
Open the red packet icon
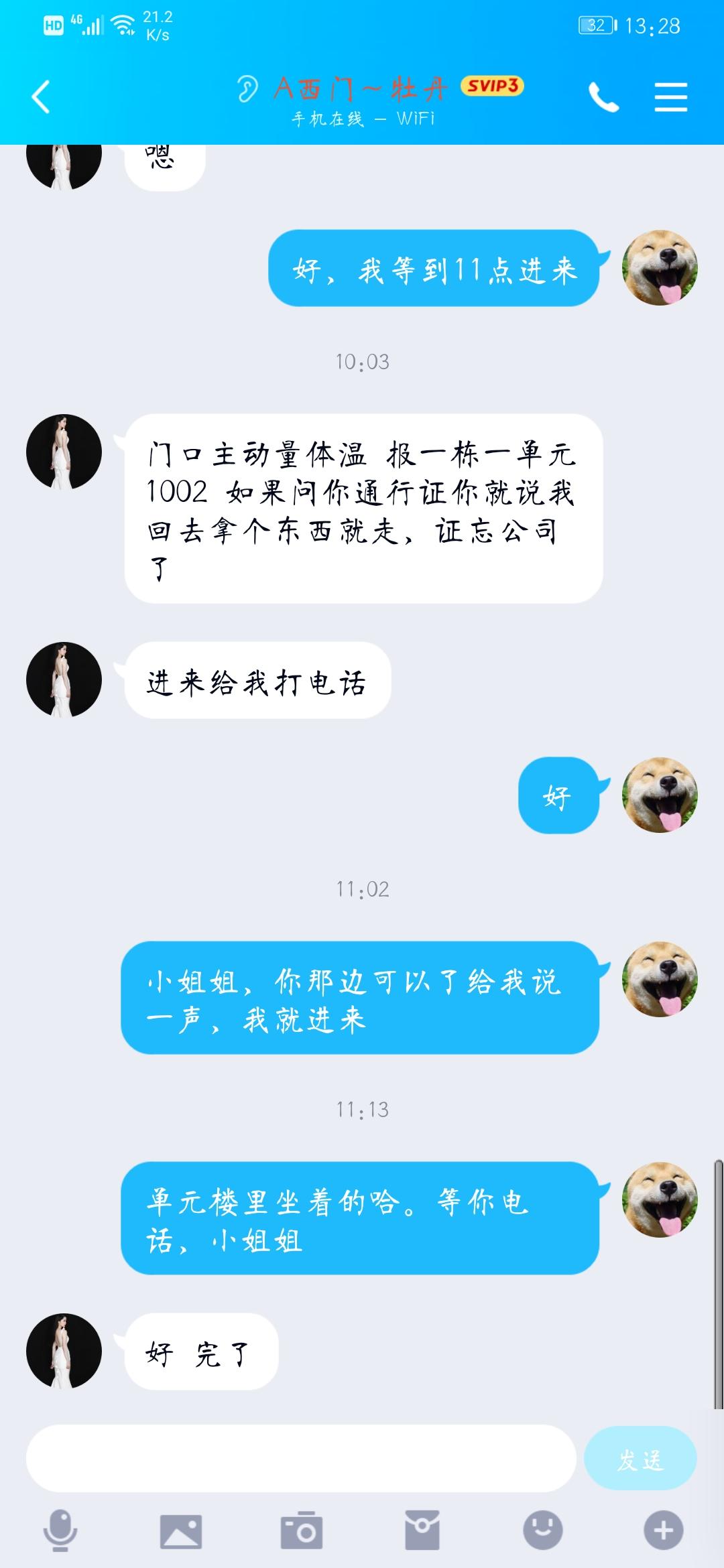tap(422, 1530)
